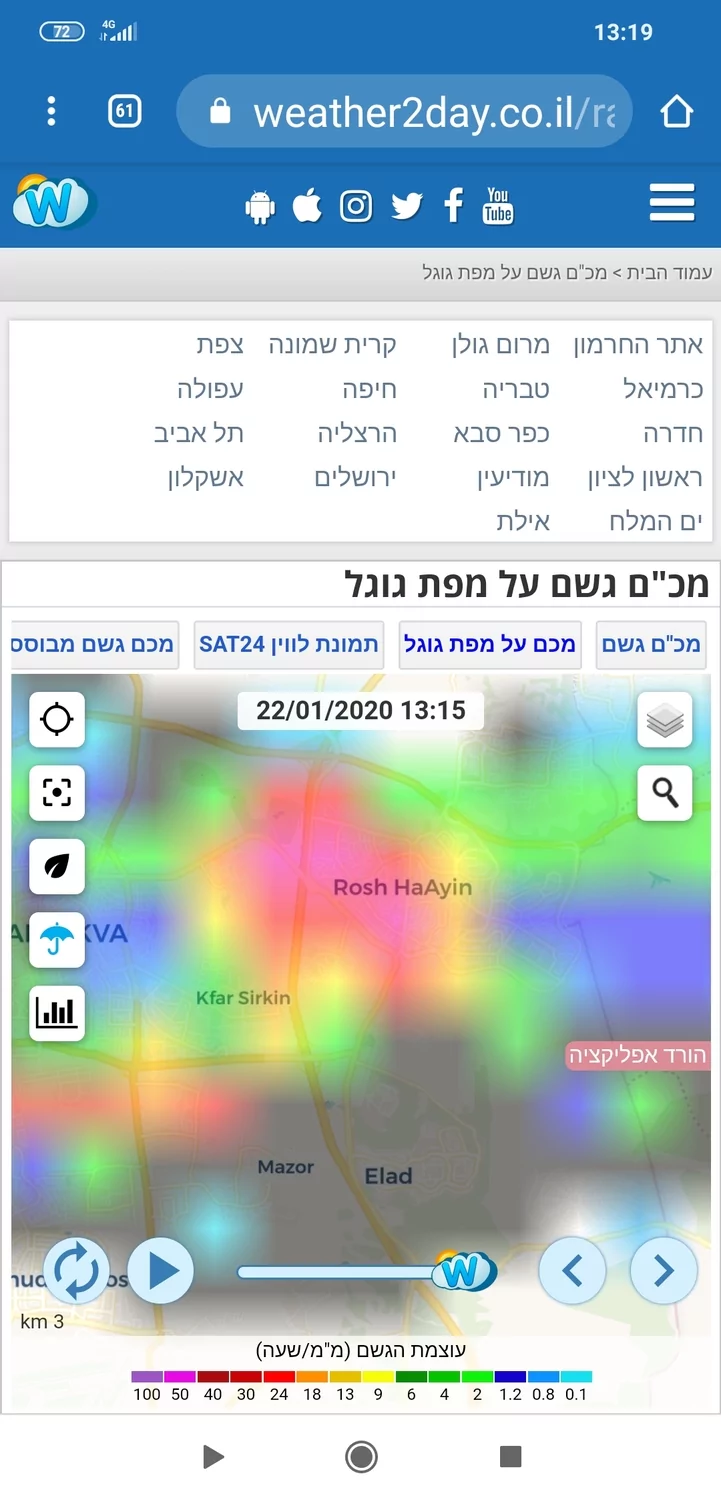Center the map on my location
Image resolution: width=721 pixels, height=1500 pixels.
57,720
